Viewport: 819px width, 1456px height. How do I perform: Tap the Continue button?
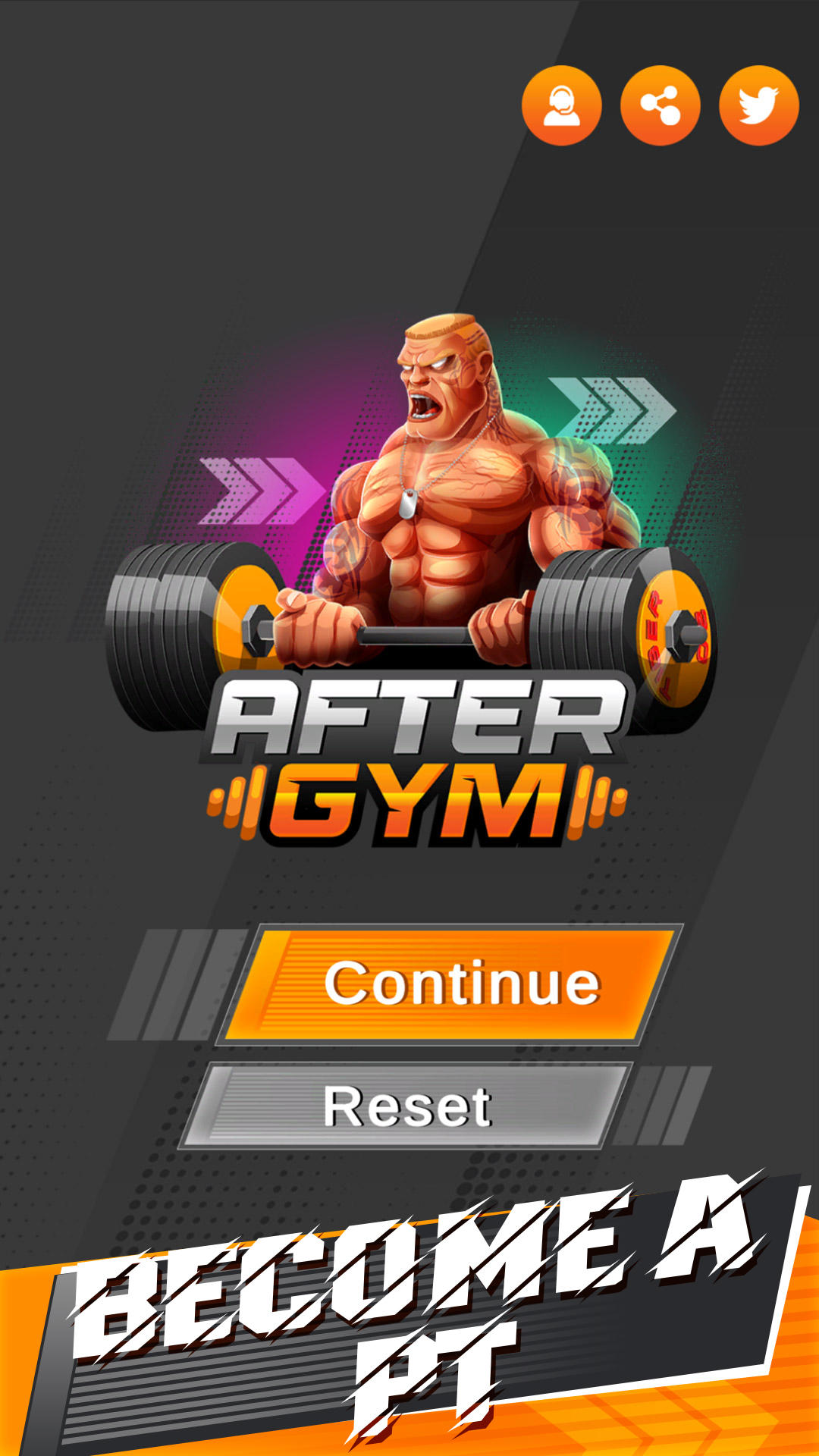(450, 984)
